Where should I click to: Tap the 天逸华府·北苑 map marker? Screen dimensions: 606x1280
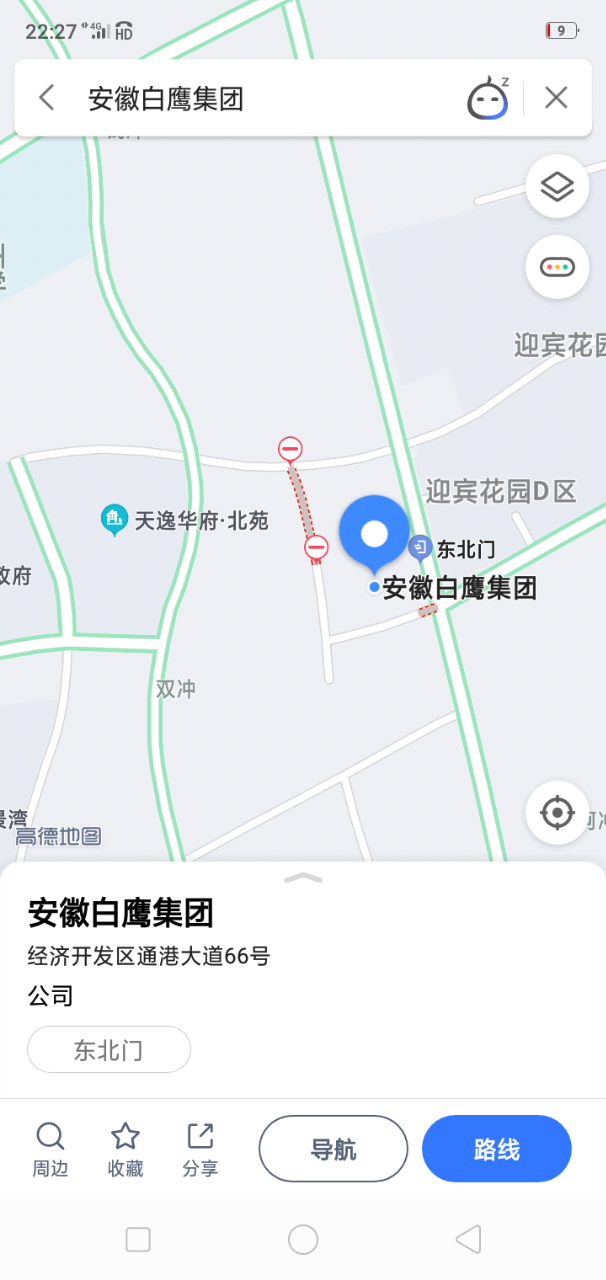[115, 519]
